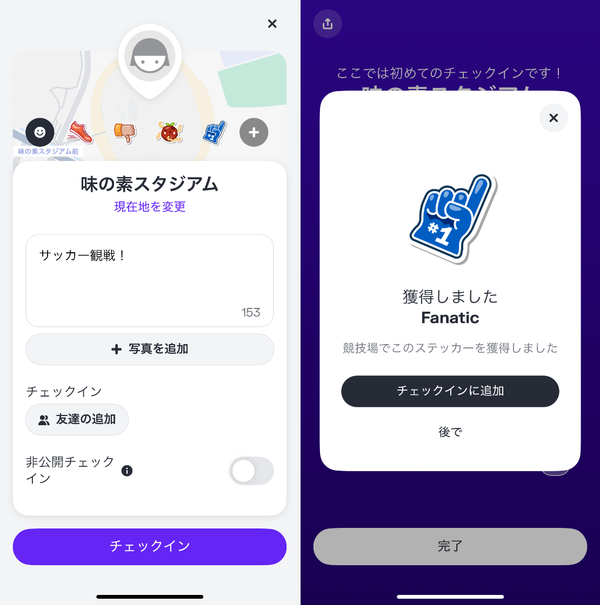Tap 友達の追加 to add friends
The height and width of the screenshot is (605, 600).
77,419
